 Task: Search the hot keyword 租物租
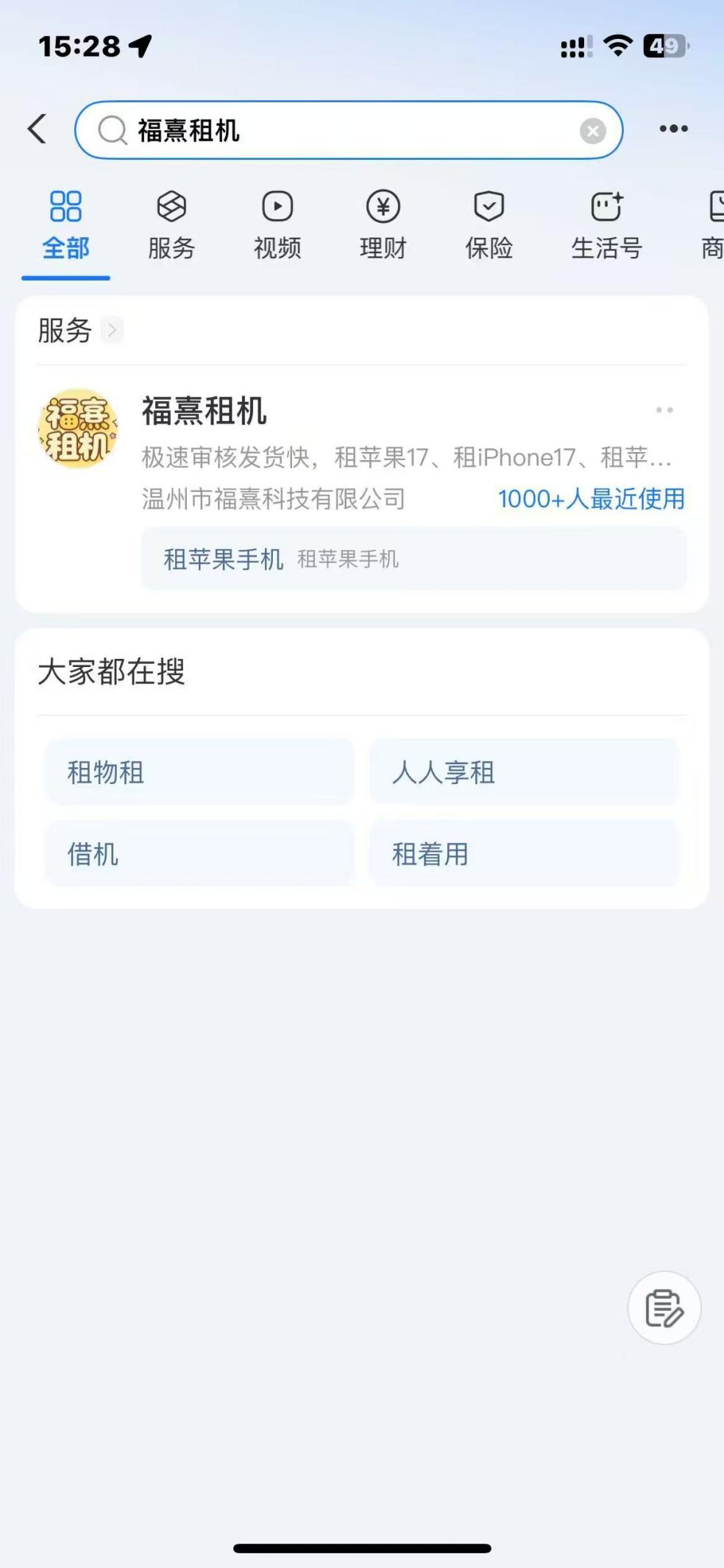199,772
